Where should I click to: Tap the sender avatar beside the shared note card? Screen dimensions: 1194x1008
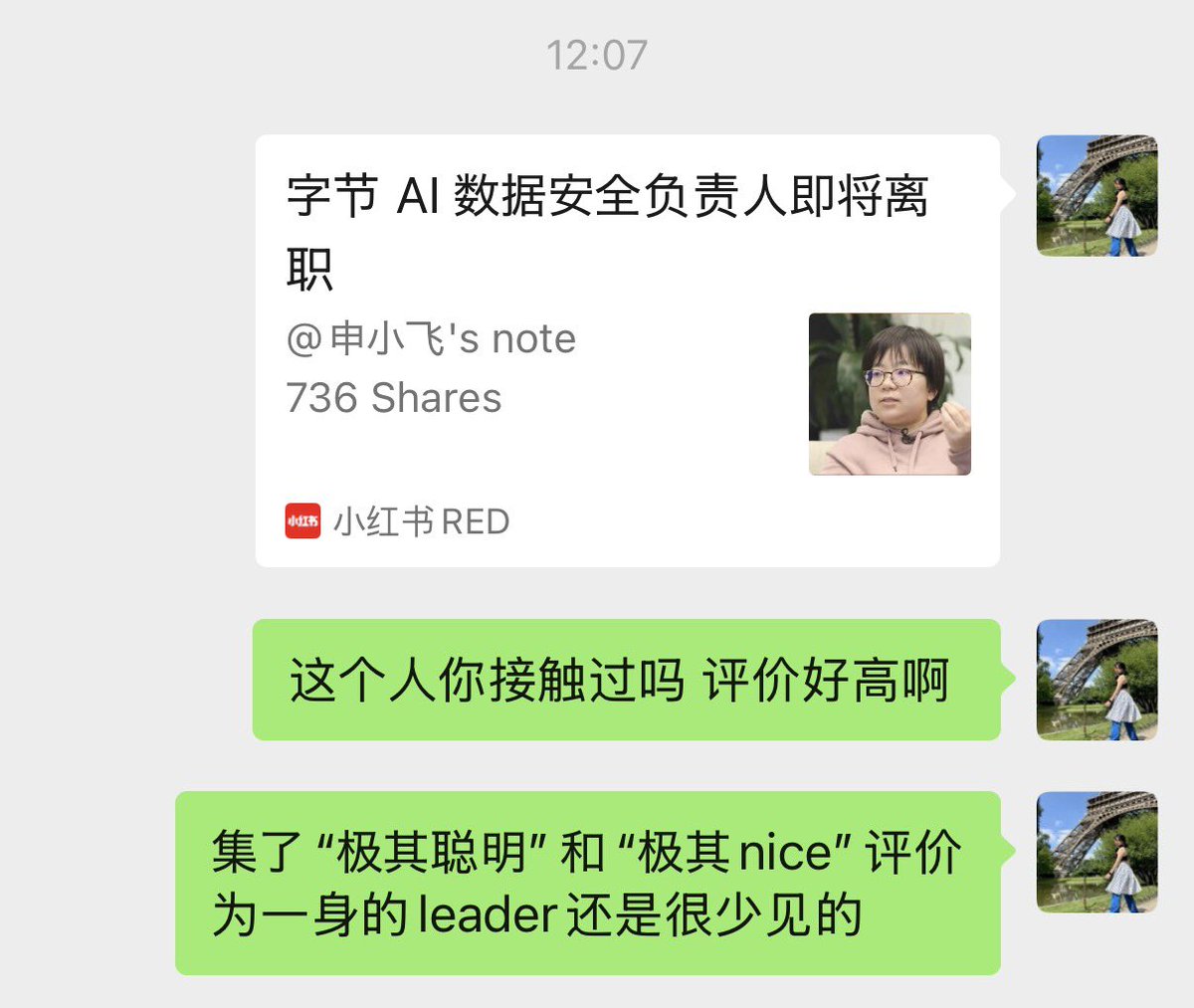click(1096, 196)
